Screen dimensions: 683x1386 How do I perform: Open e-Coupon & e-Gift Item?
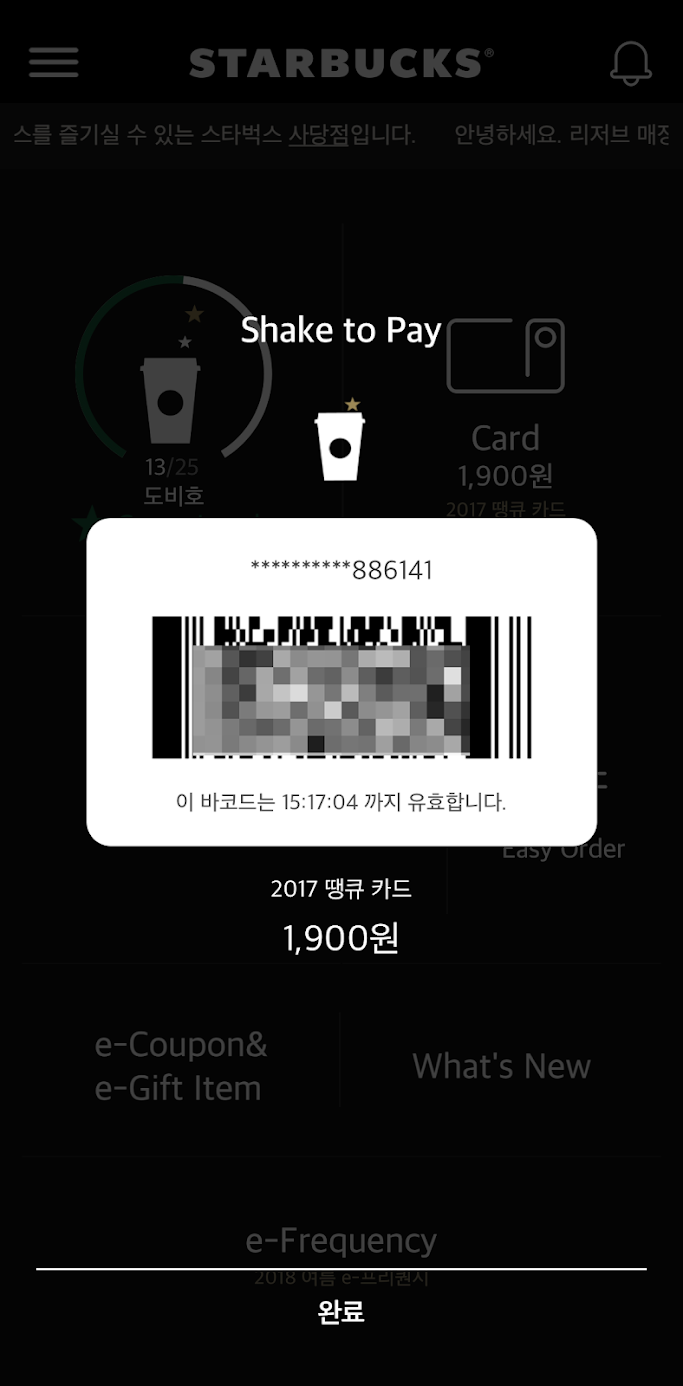click(181, 1066)
